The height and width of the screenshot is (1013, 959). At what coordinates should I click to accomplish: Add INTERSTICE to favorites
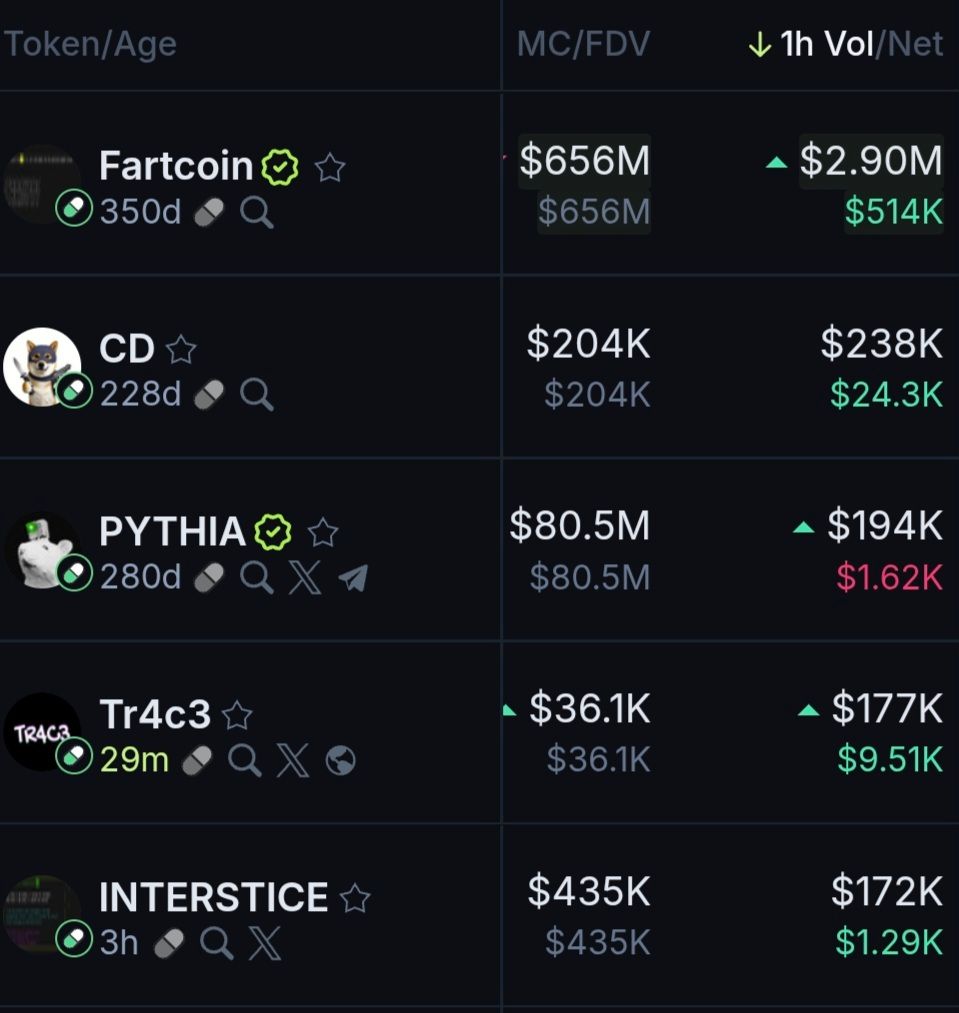pyautogui.click(x=354, y=899)
